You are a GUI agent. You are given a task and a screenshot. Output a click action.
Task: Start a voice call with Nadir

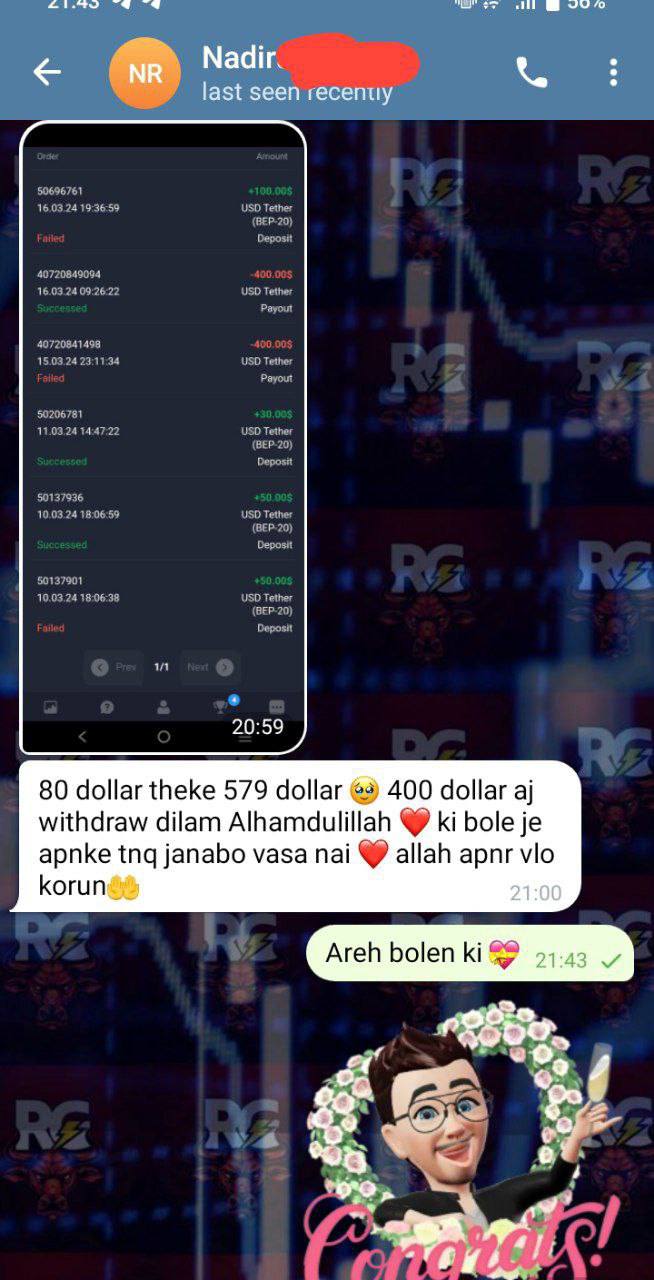pos(530,72)
